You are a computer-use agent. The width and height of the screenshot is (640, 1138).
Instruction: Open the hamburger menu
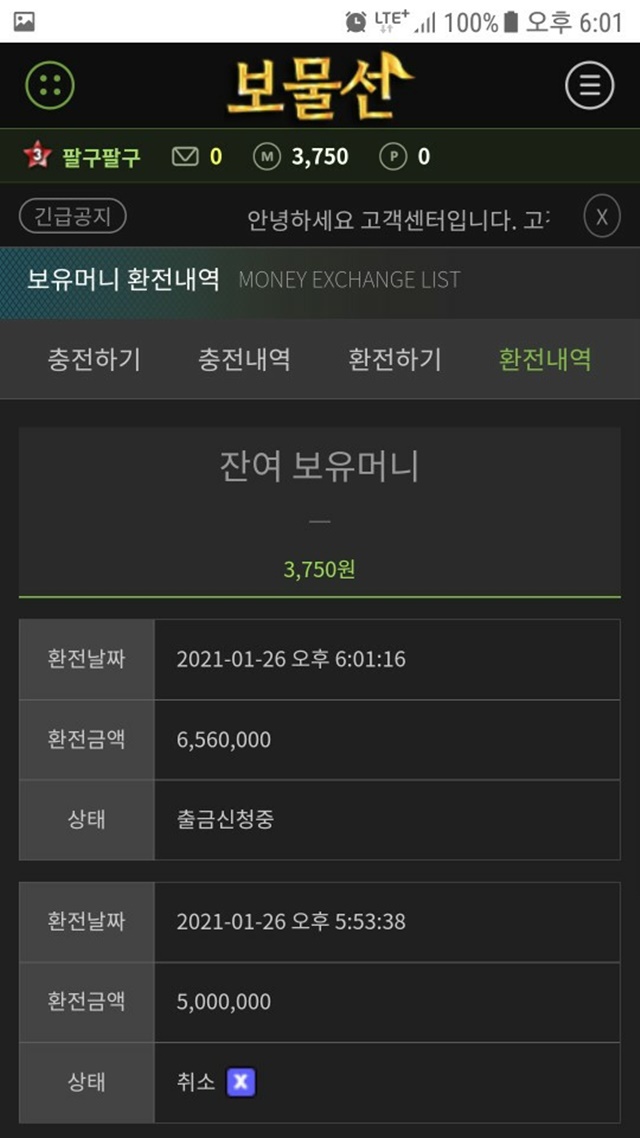[589, 86]
